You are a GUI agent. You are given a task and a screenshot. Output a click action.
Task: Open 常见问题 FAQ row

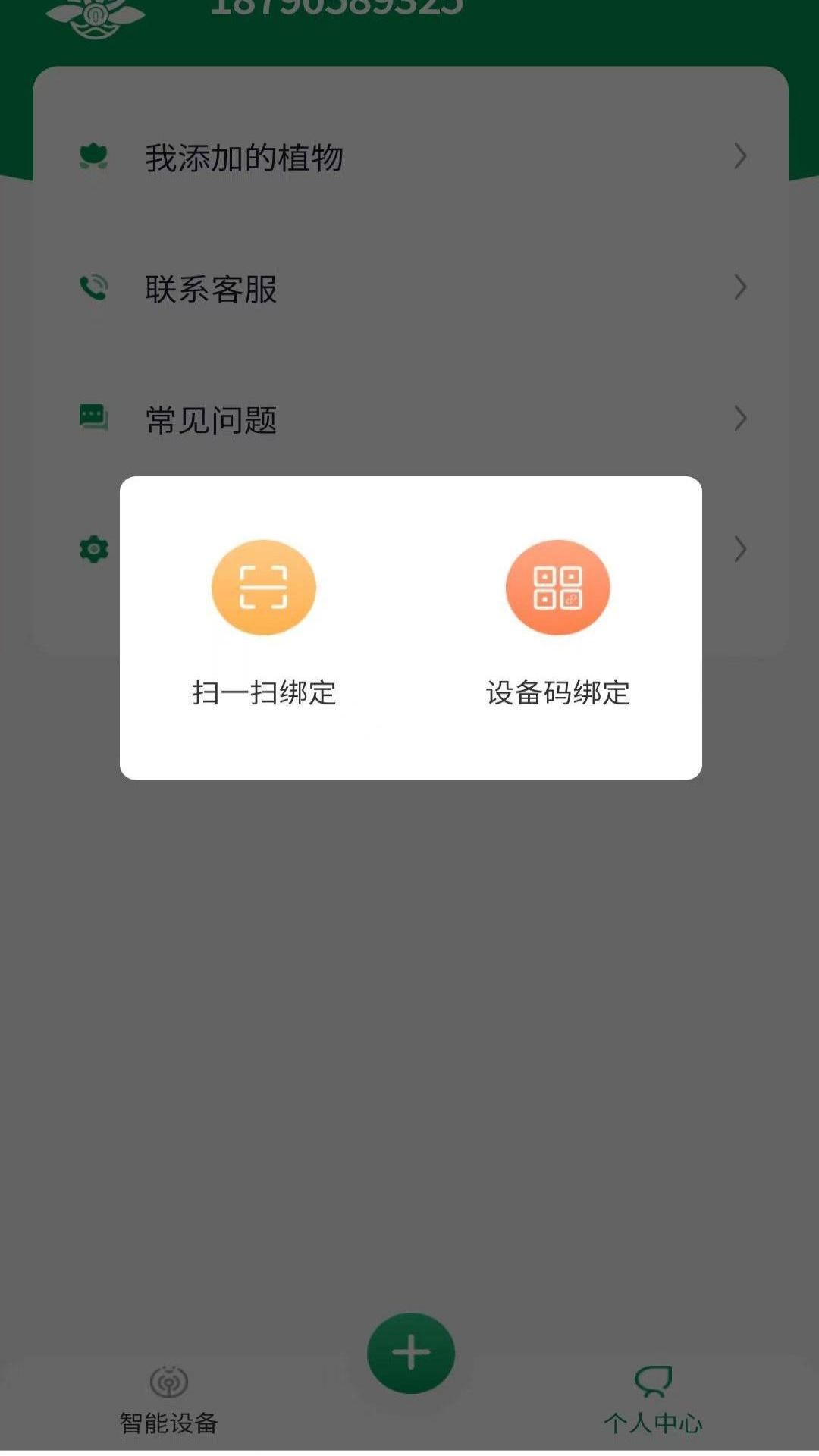(x=410, y=419)
